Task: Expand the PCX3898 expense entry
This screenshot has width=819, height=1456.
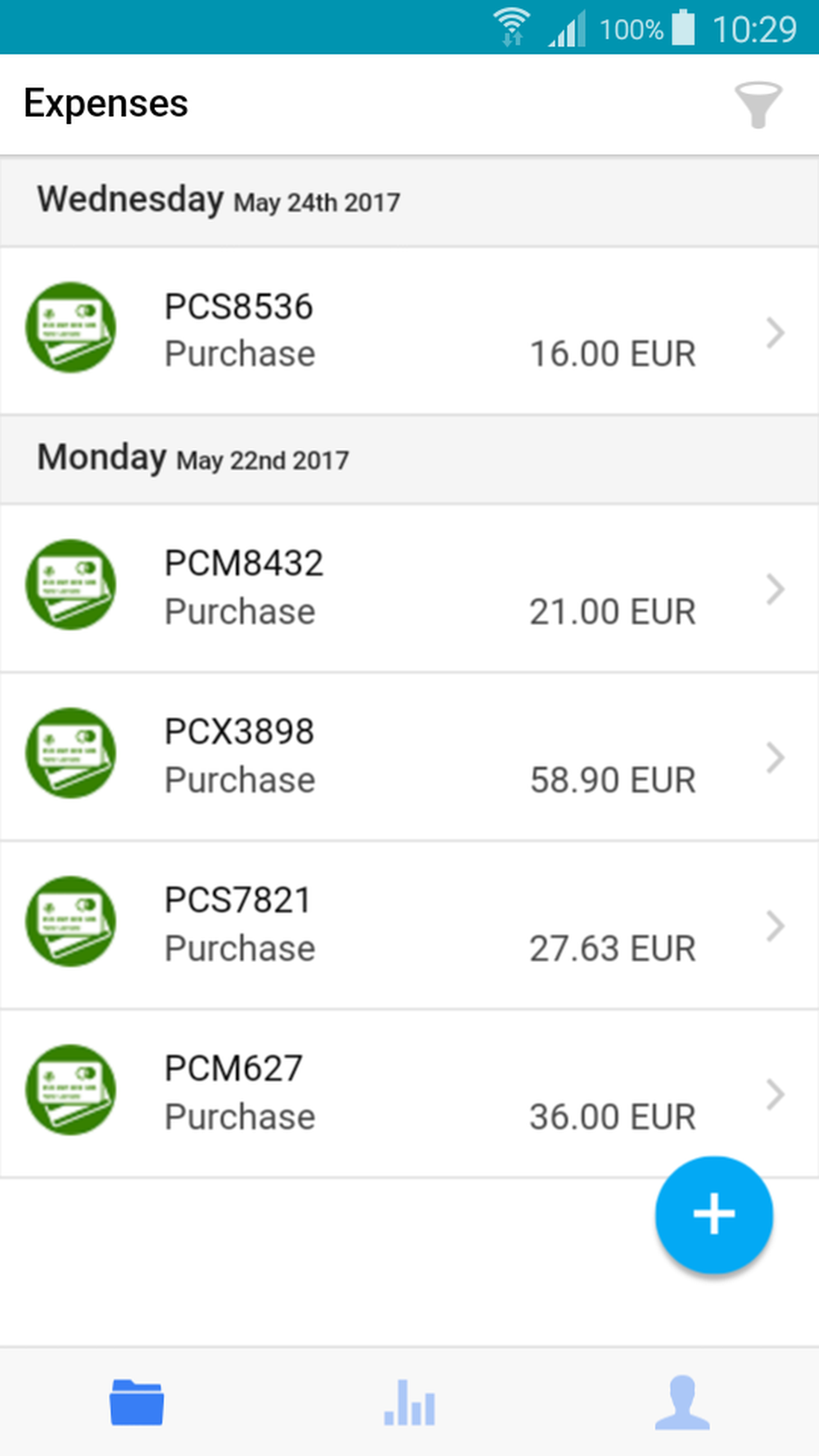Action: click(x=775, y=757)
